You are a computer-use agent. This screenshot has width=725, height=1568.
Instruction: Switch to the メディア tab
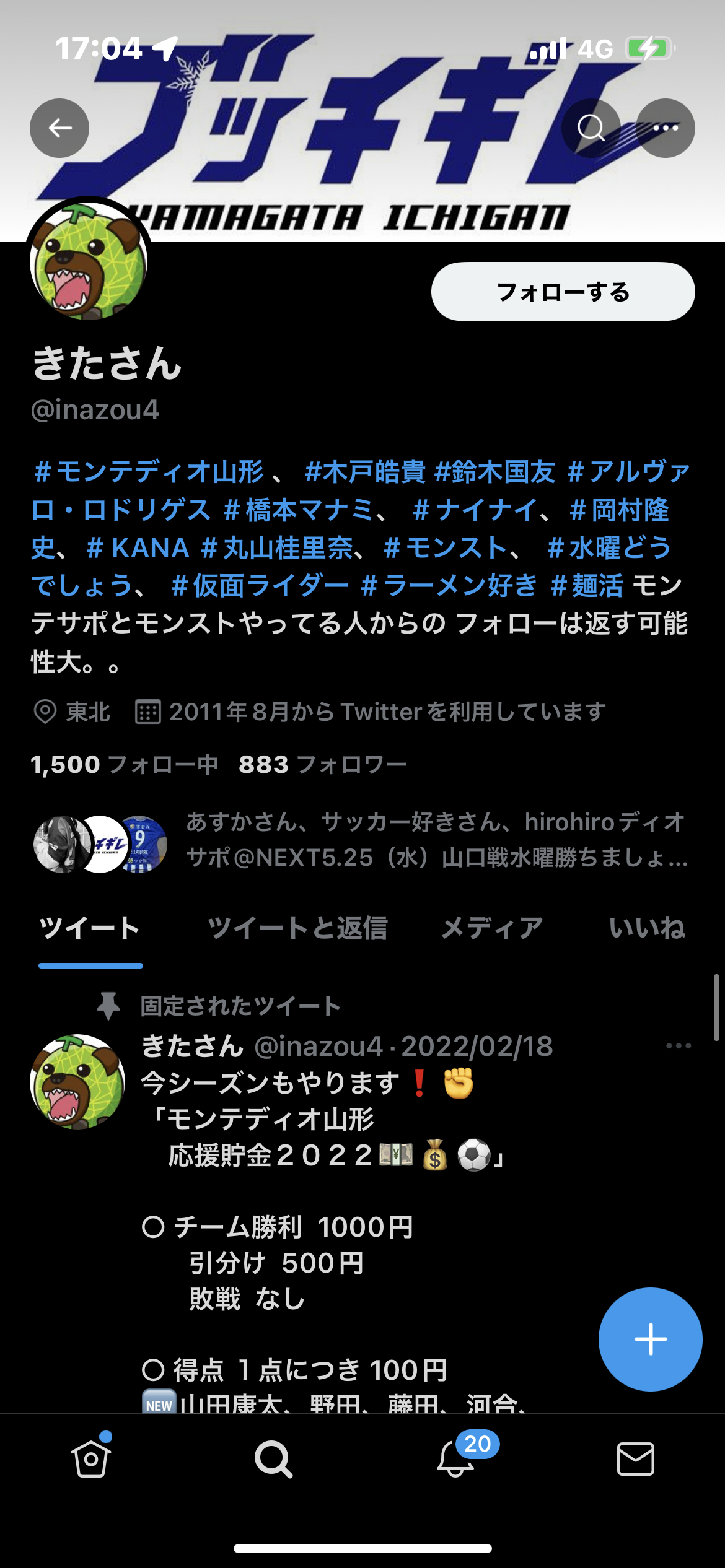pyautogui.click(x=492, y=928)
